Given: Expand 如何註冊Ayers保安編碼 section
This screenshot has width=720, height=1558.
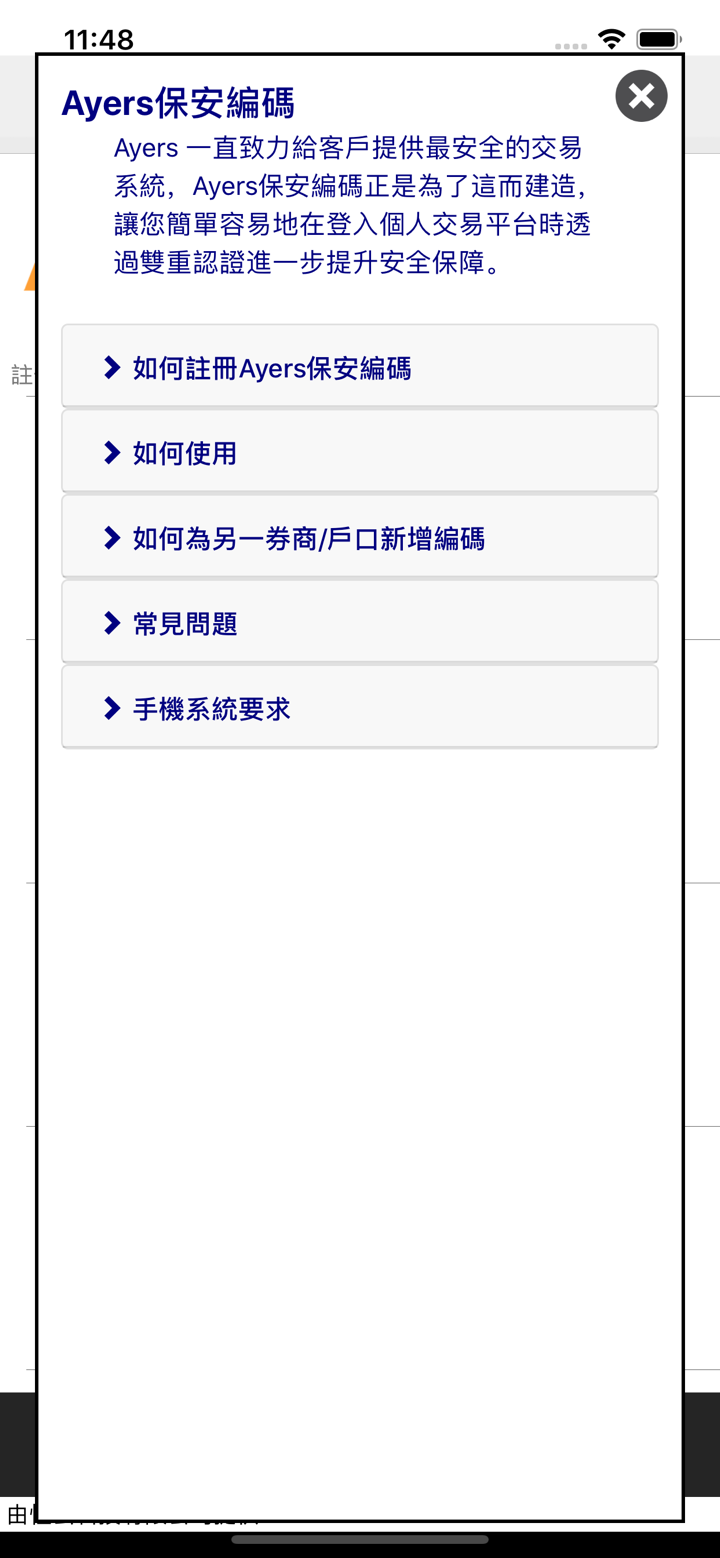Looking at the screenshot, I should click(x=359, y=367).
